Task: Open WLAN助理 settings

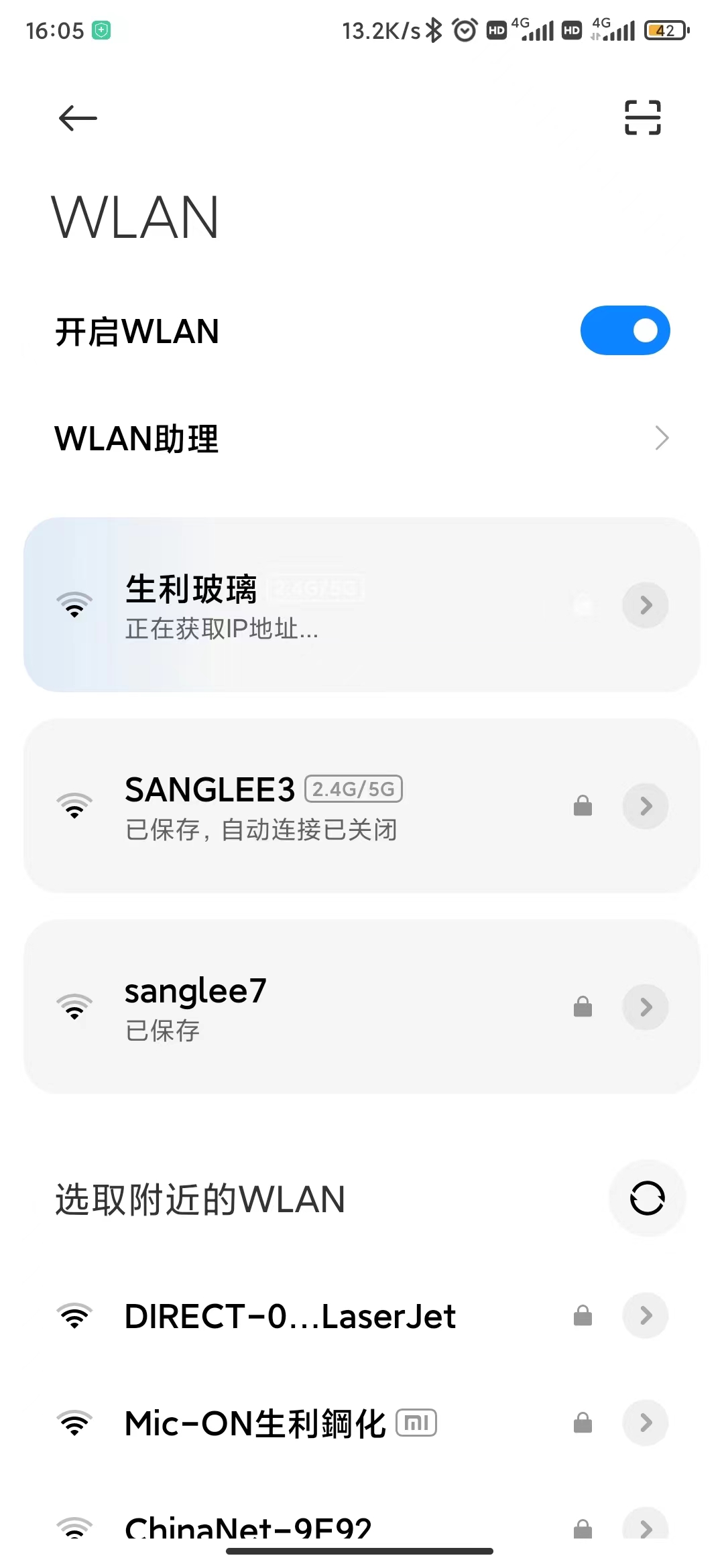Action: 362,438
